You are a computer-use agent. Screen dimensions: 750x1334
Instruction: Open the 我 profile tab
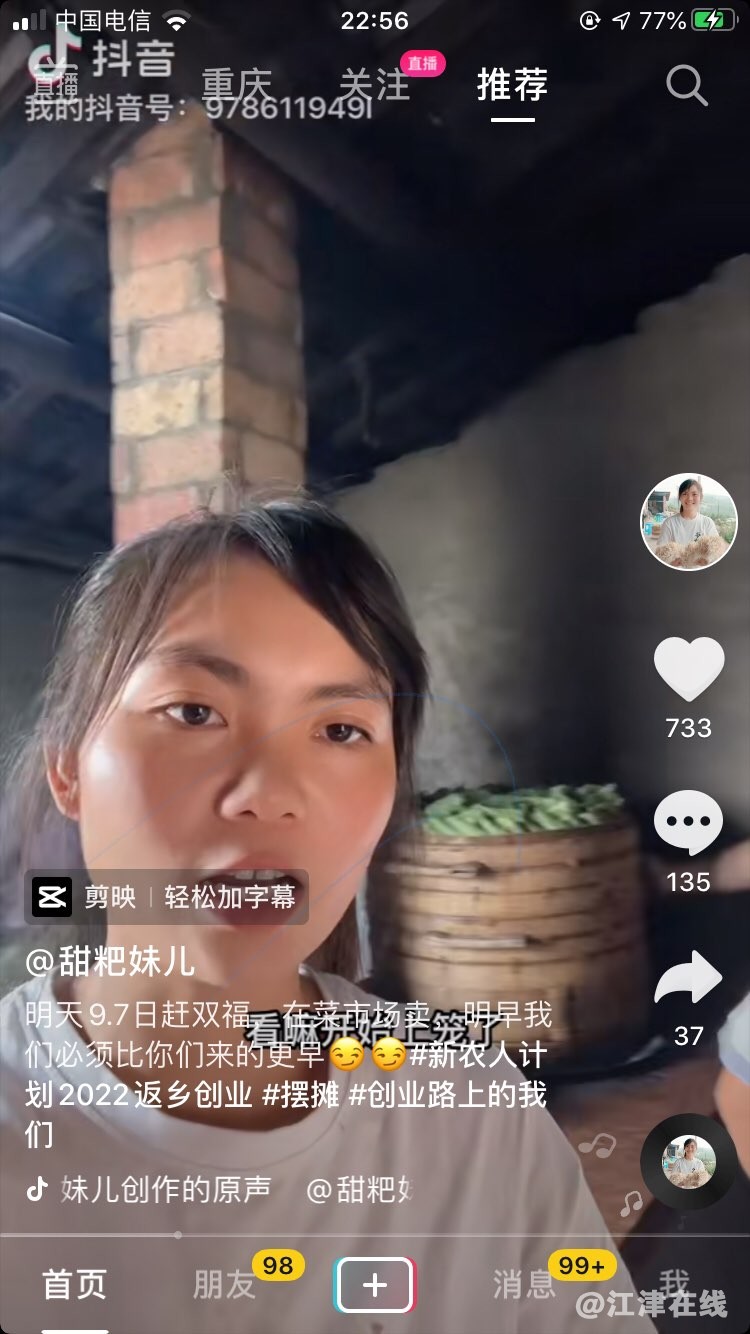(x=674, y=1283)
